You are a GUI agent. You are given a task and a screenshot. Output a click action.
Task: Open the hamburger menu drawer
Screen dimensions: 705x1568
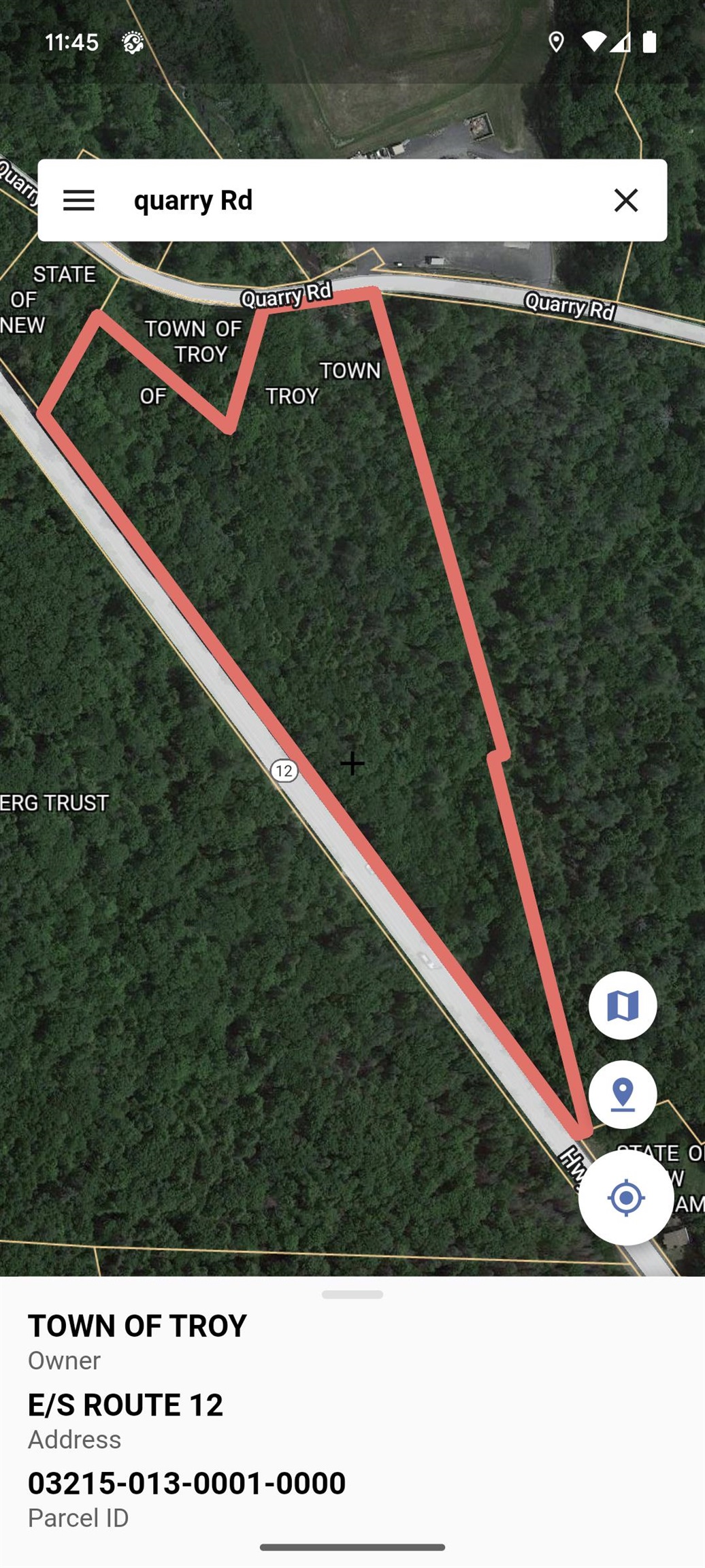[x=79, y=200]
